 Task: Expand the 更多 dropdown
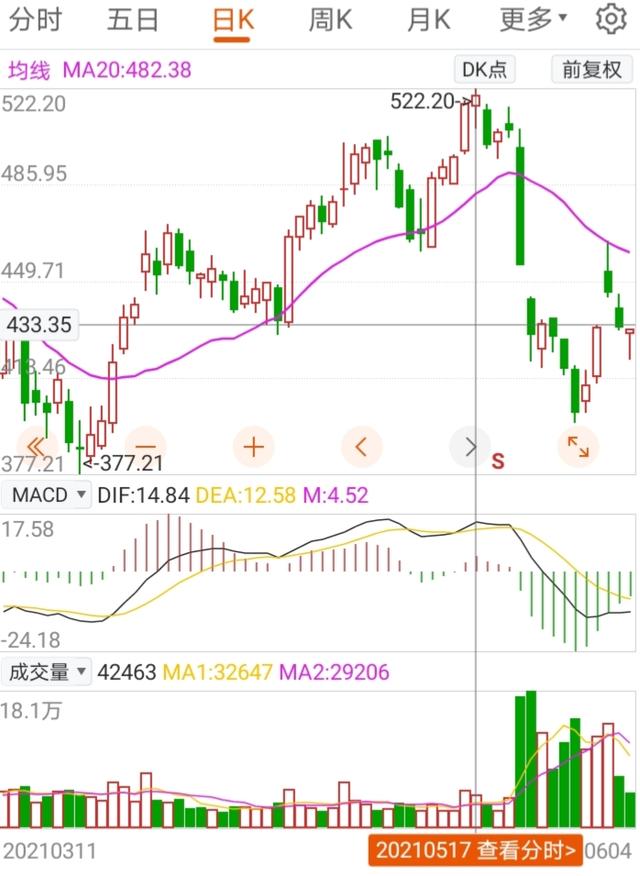point(532,19)
